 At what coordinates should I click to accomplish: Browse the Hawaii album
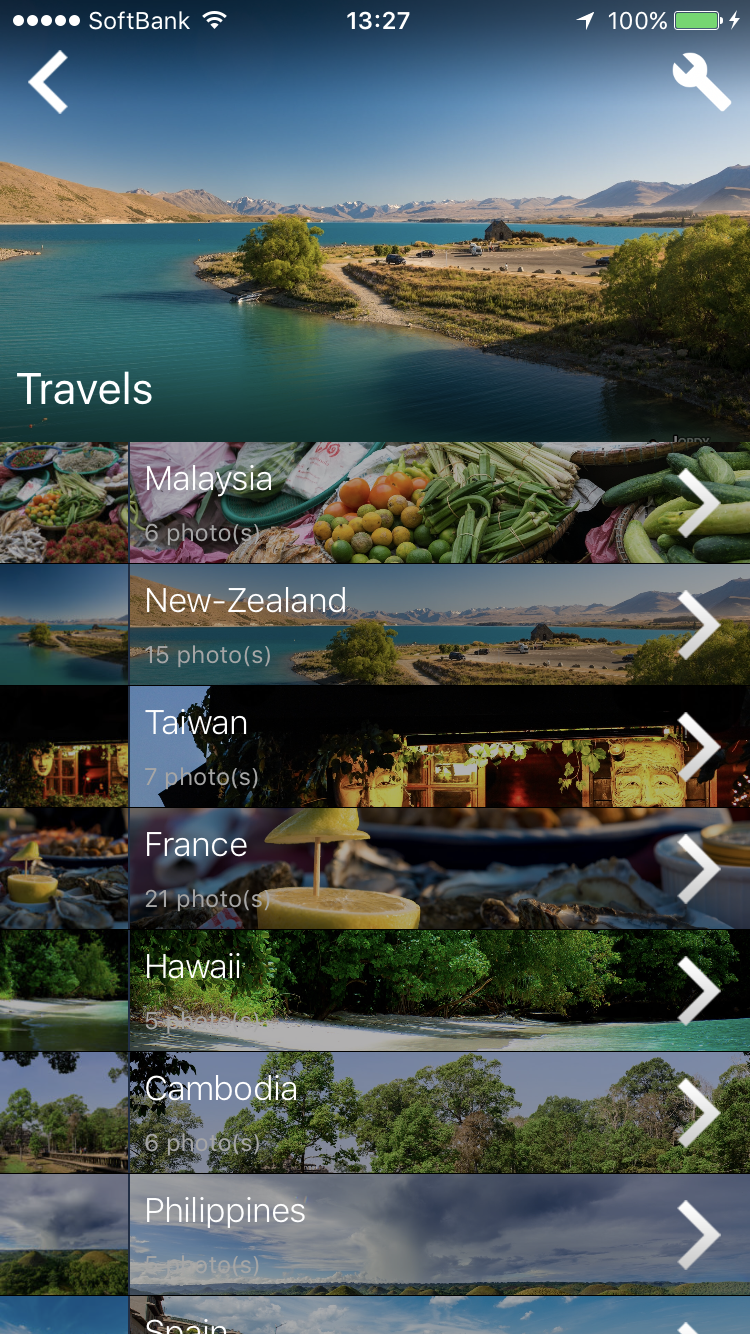[x=375, y=991]
